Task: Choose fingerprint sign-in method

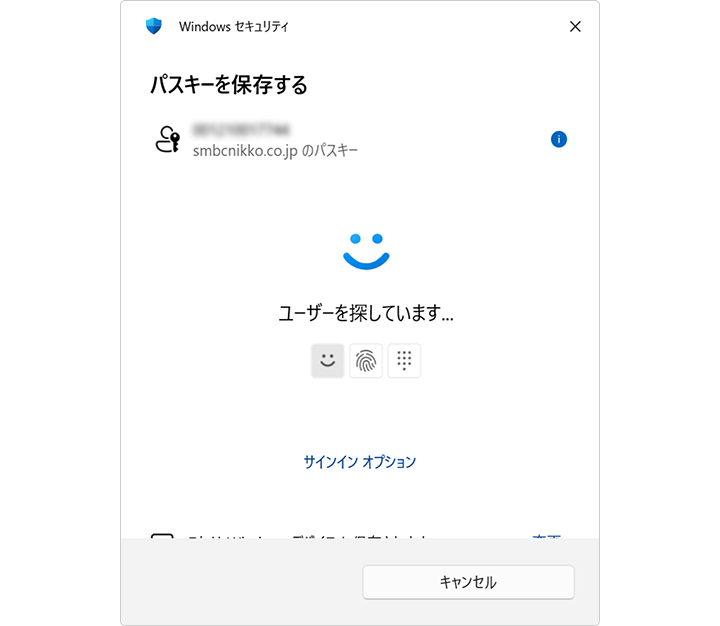Action: (366, 361)
